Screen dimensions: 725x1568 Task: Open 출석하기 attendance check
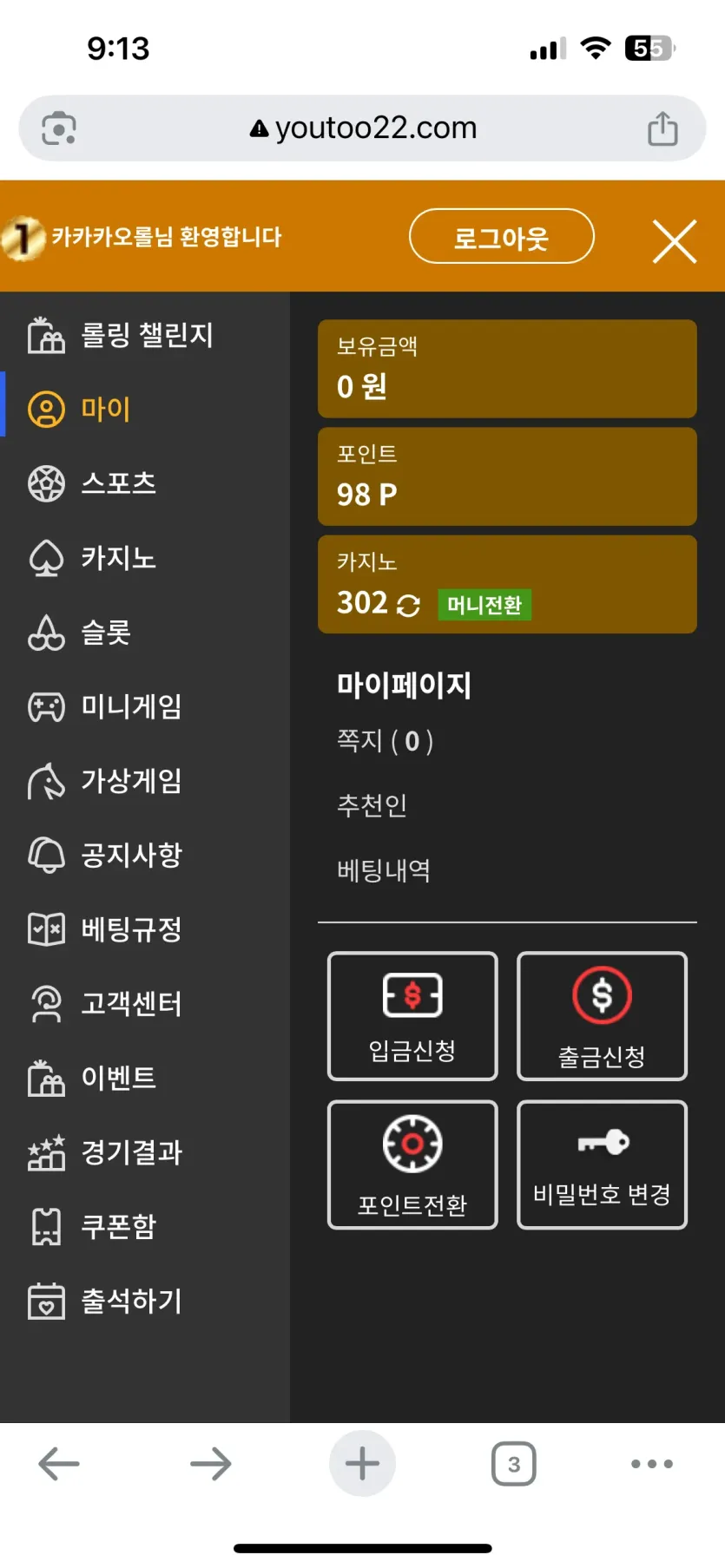click(x=130, y=1301)
